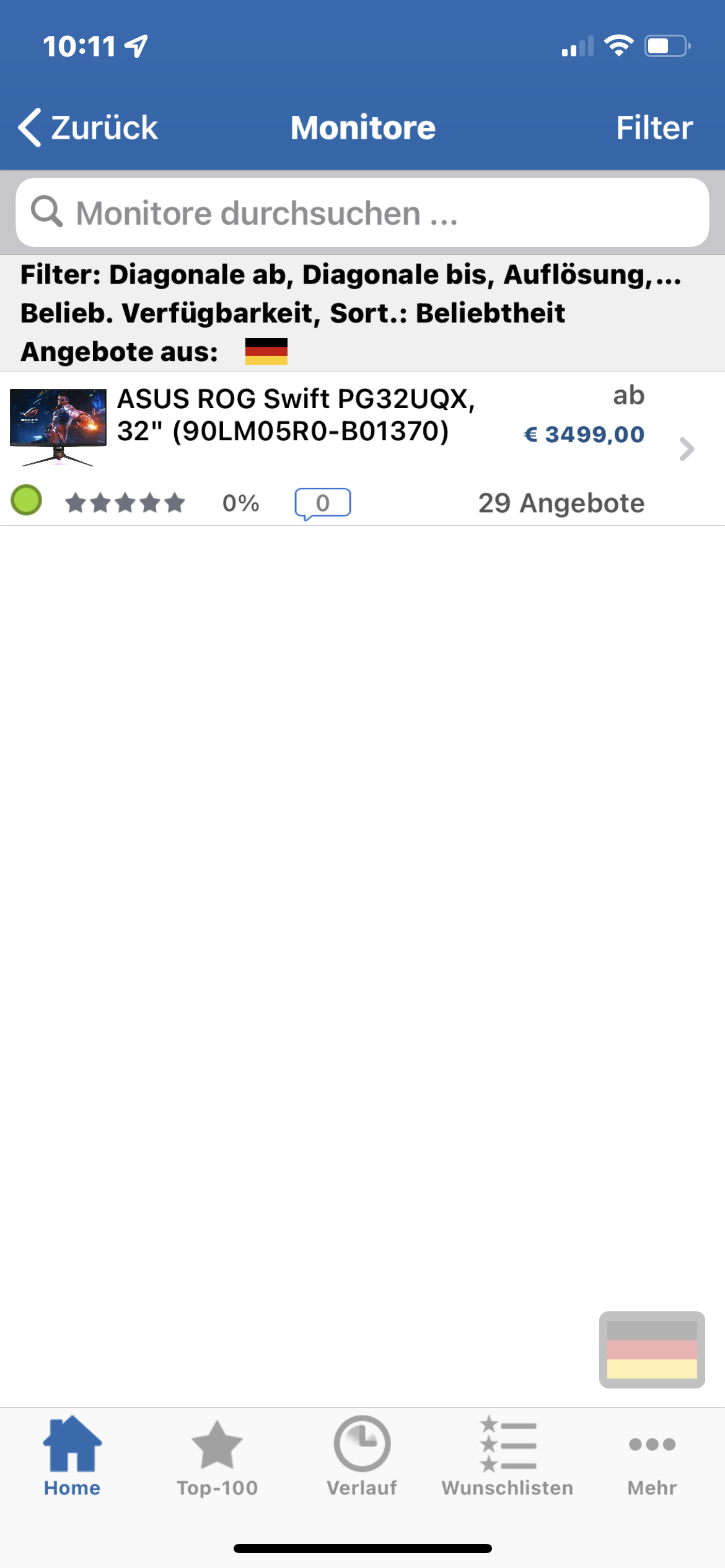Open the Filter options
This screenshot has height=1568, width=725.
[654, 128]
